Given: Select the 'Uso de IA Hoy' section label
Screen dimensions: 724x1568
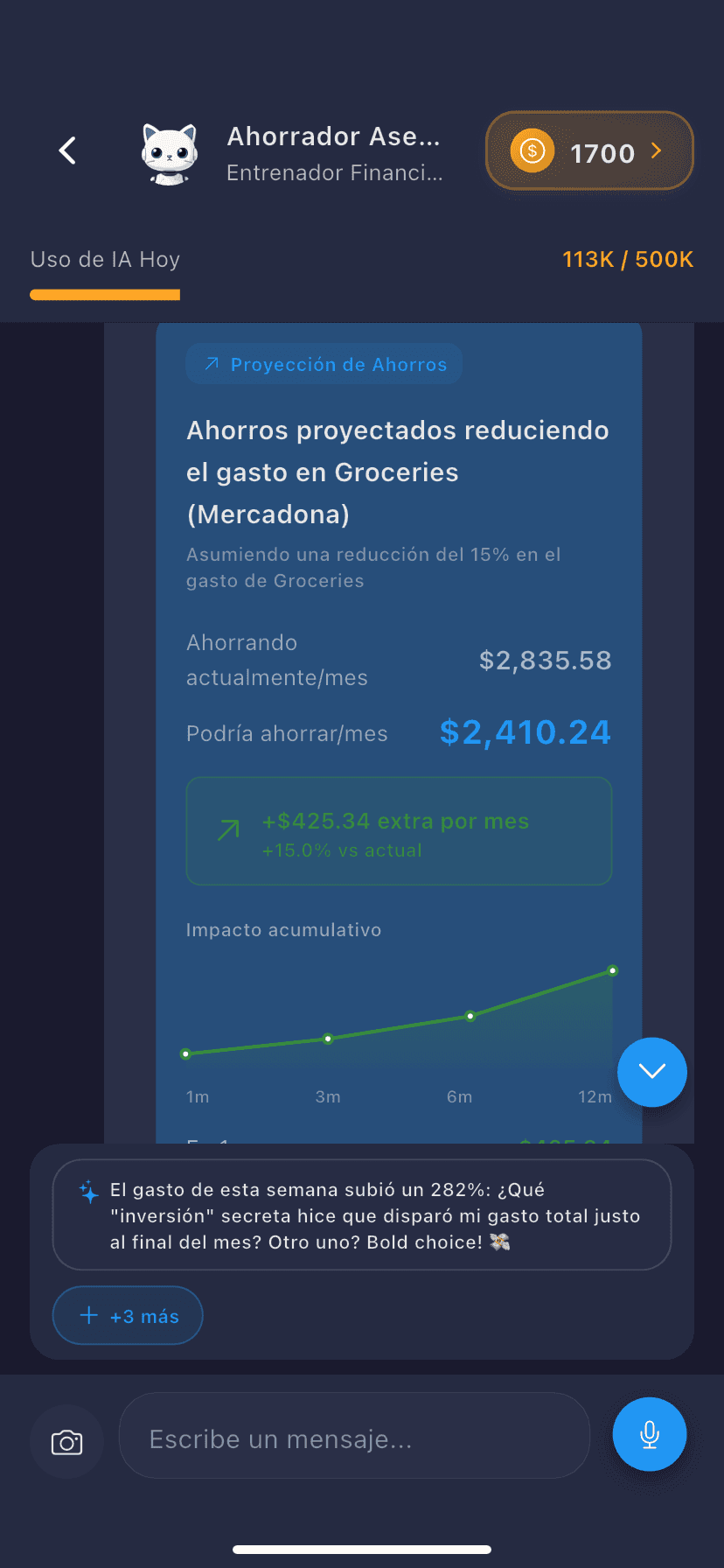Looking at the screenshot, I should (x=105, y=259).
